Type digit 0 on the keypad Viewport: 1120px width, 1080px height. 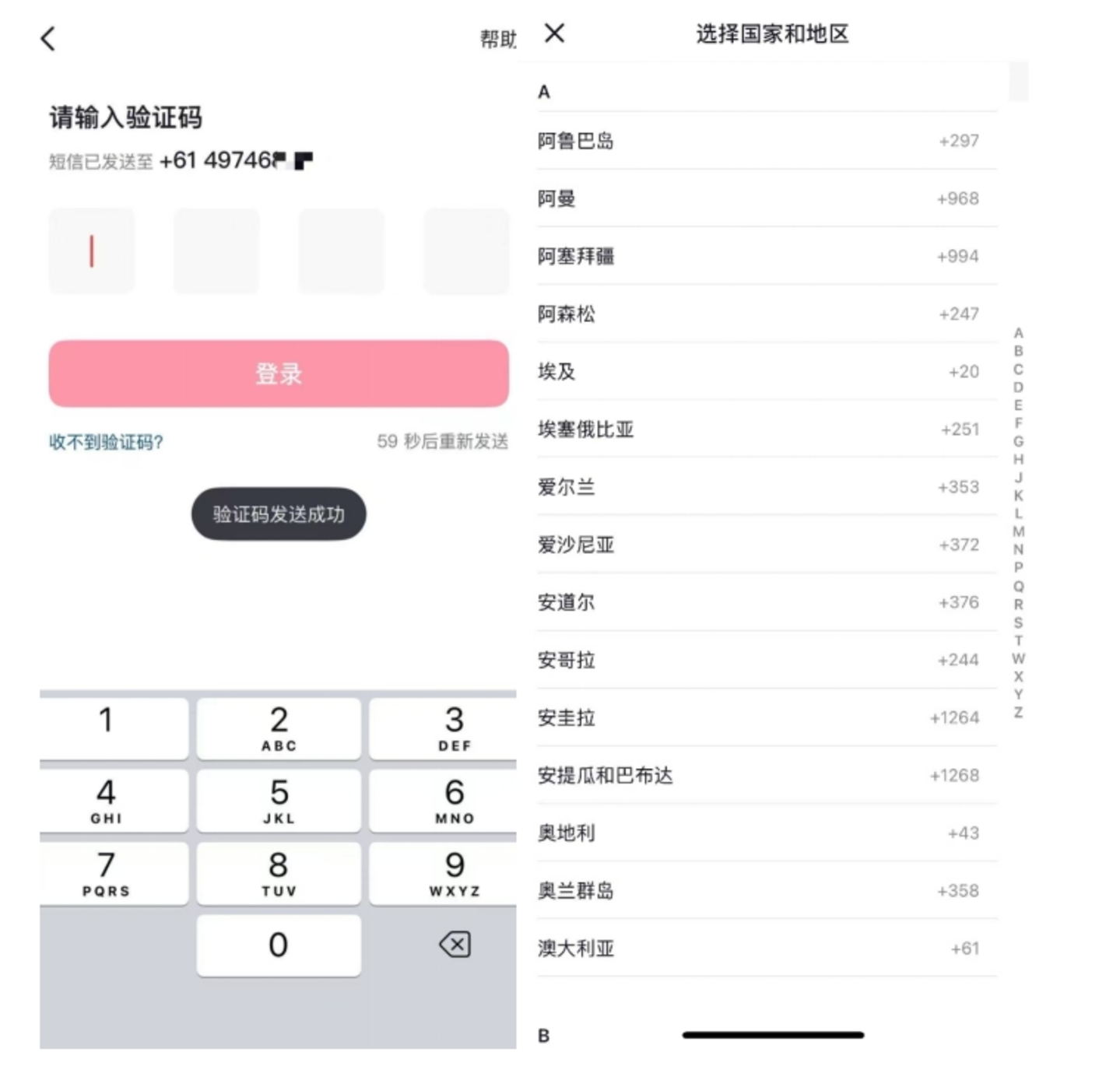pos(279,945)
